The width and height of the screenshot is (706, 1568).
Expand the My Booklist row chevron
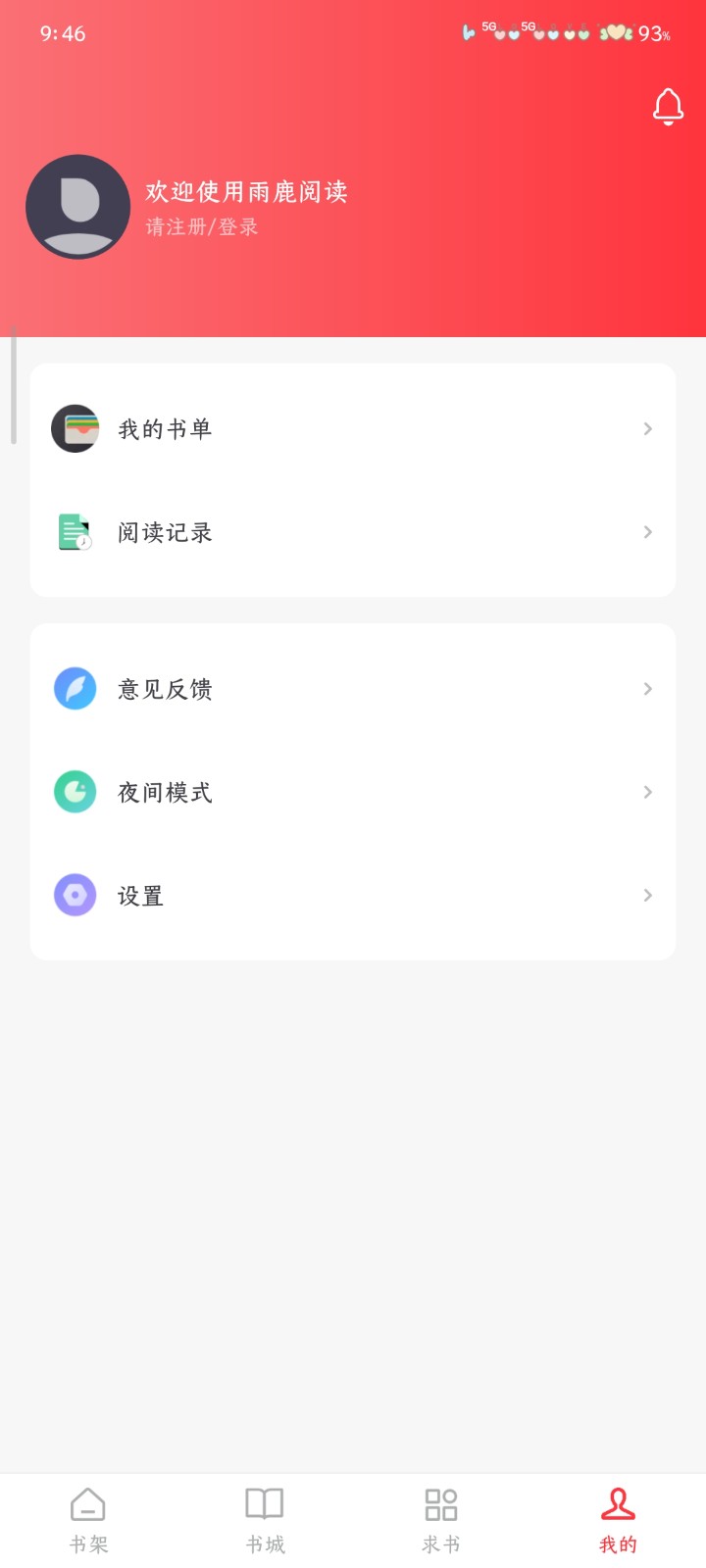tap(647, 428)
